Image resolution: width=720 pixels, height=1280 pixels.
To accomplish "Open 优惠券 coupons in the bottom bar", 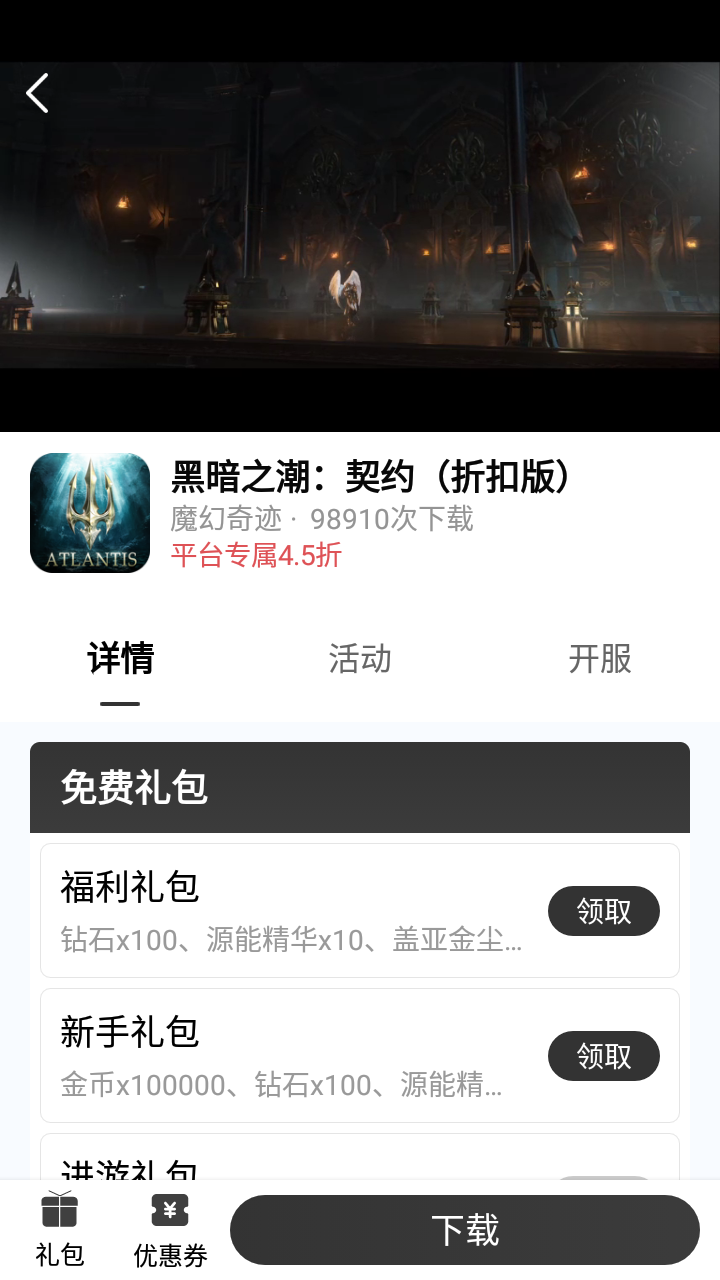I will point(170,1230).
